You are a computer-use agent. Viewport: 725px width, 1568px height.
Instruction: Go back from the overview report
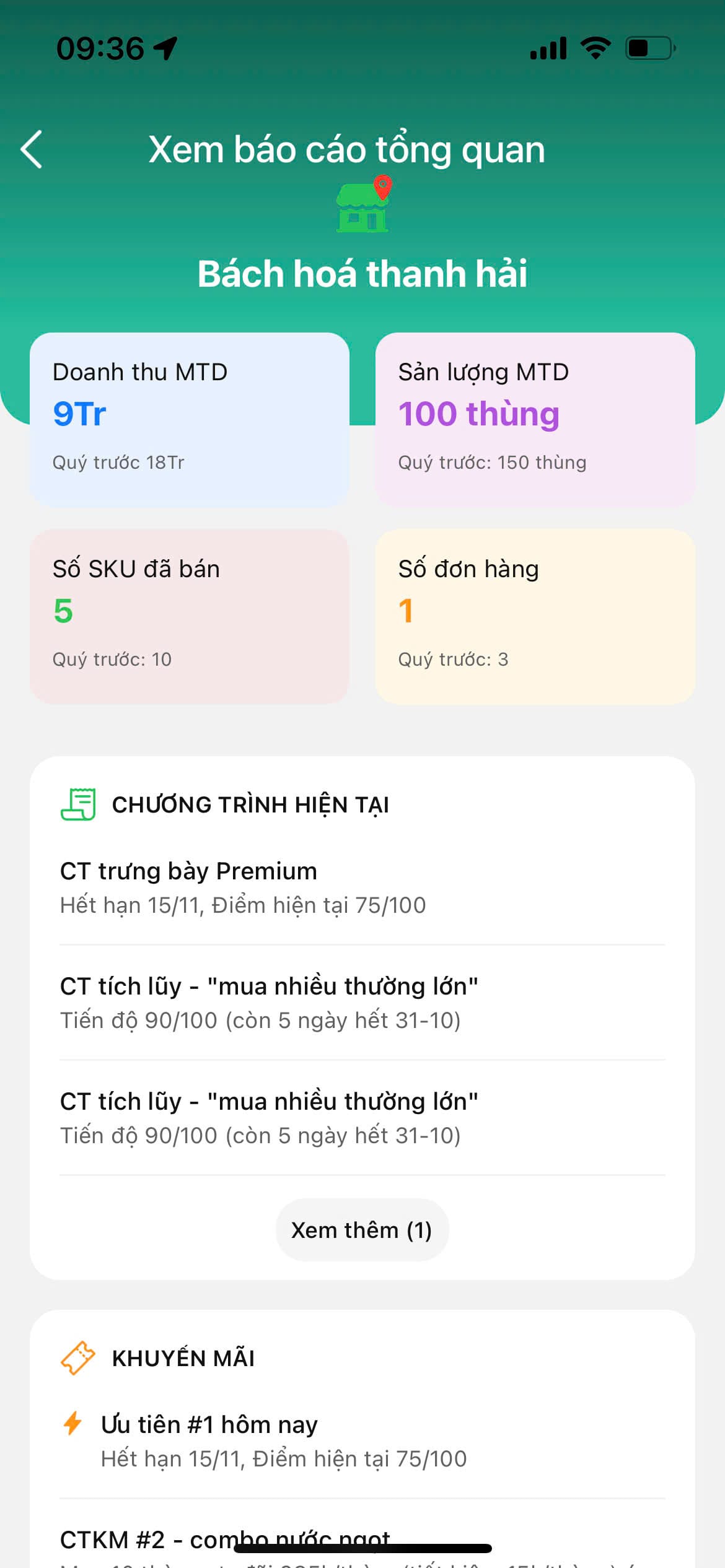click(32, 149)
